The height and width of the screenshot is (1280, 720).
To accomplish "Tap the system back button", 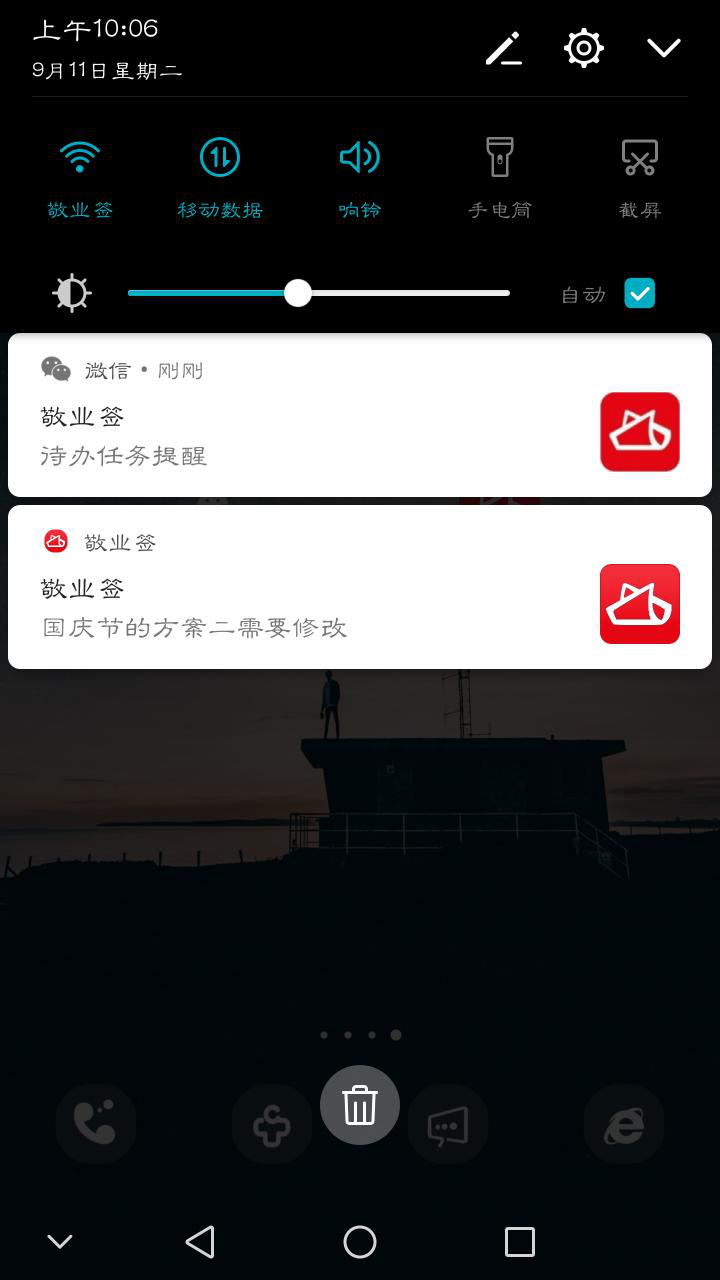I will (x=200, y=1242).
